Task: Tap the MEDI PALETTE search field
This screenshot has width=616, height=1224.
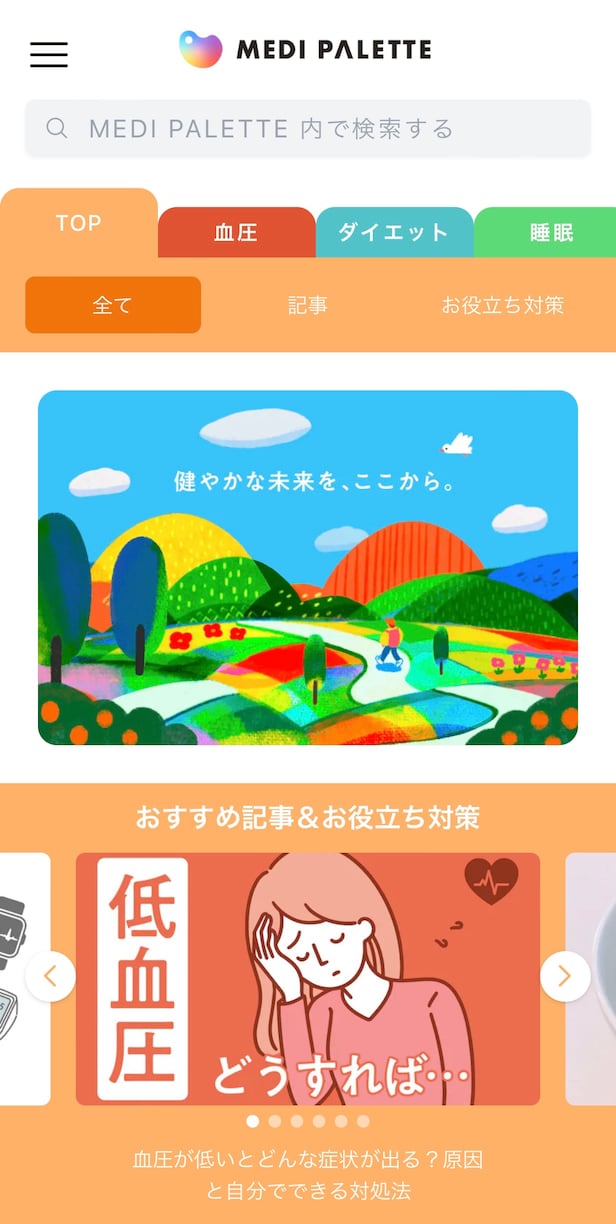Action: (x=308, y=128)
